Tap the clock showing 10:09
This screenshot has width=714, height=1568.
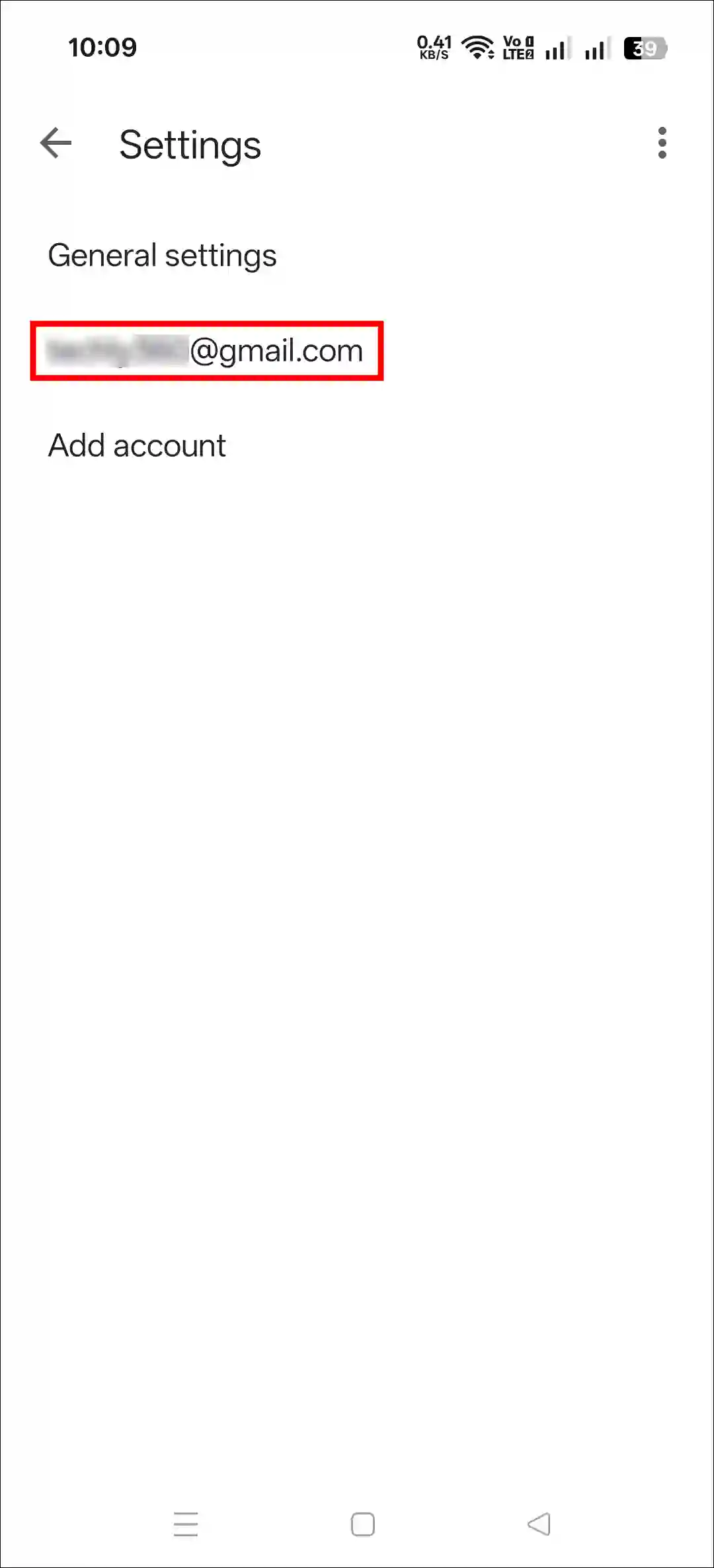coord(102,46)
